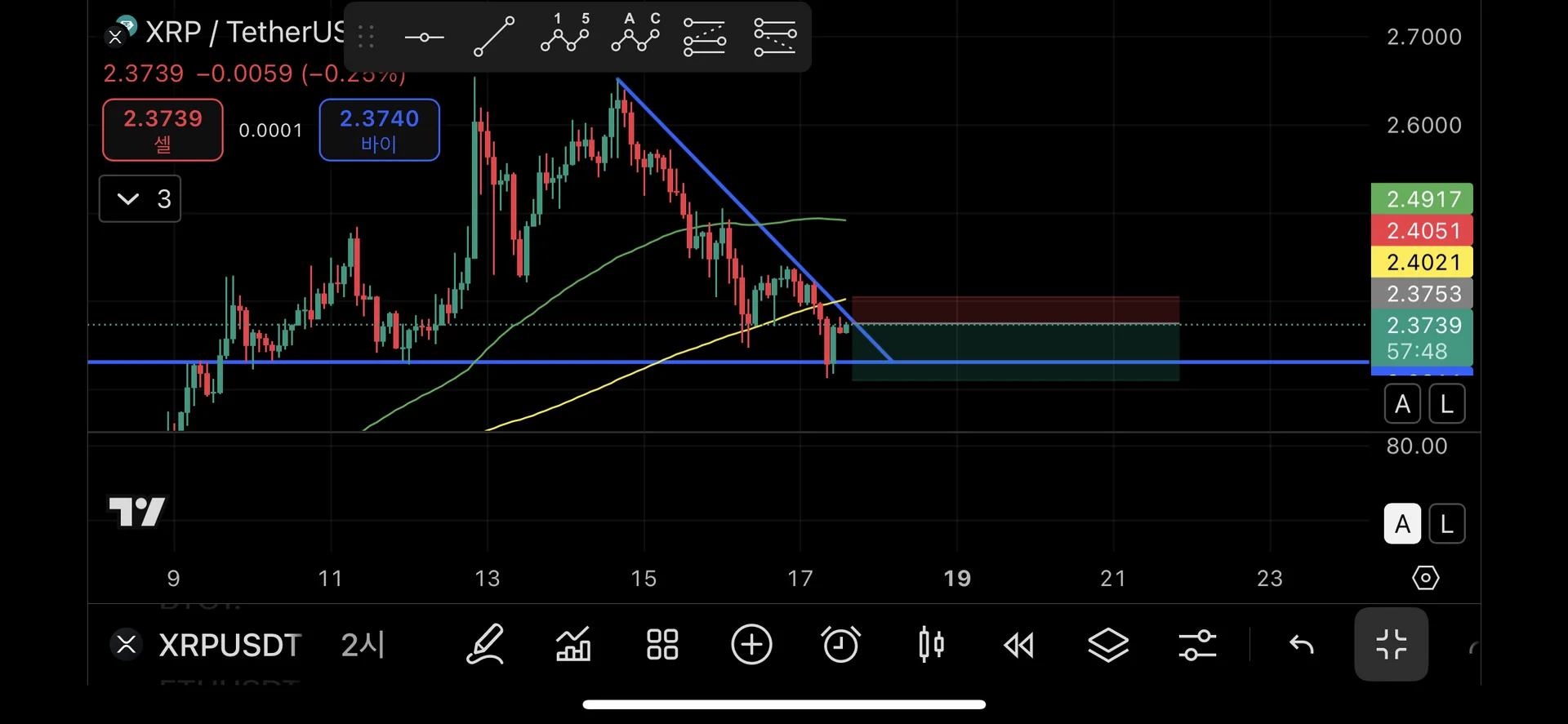Open the object tree layers
The width and height of the screenshot is (1568, 724).
pos(1108,645)
